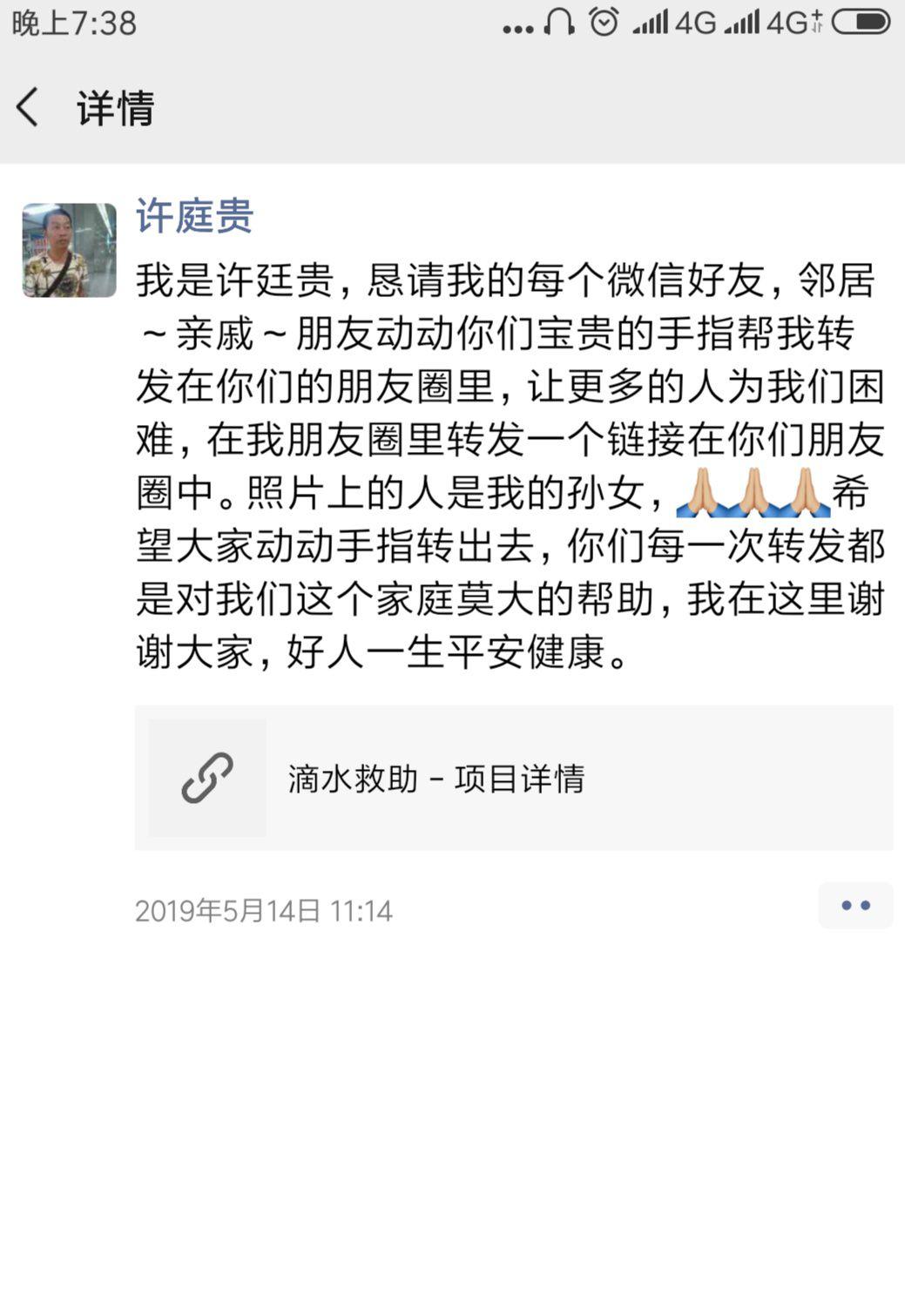Open 许庭贵's profile picture
The height and width of the screenshot is (1316, 905).
pyautogui.click(x=69, y=250)
